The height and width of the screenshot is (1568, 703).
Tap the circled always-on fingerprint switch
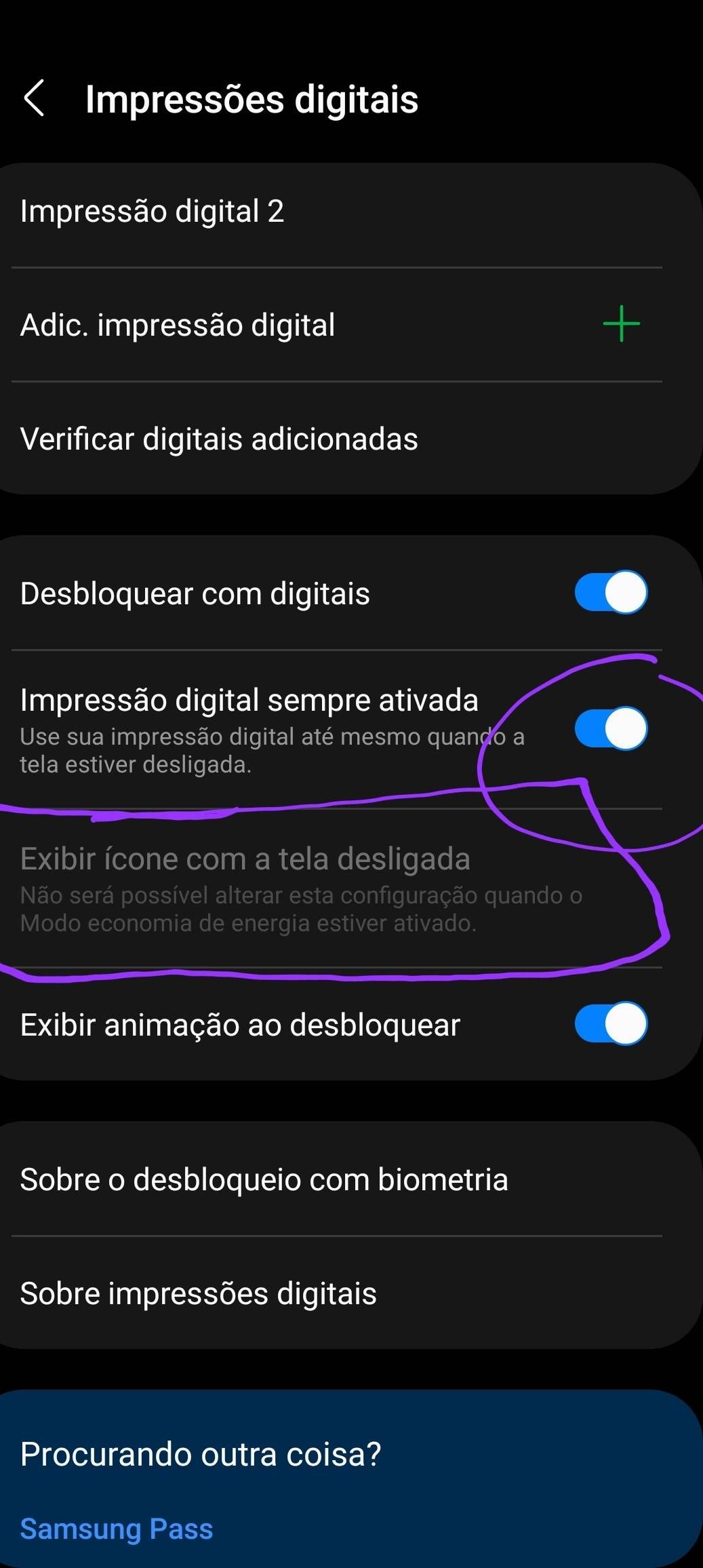coord(609,727)
